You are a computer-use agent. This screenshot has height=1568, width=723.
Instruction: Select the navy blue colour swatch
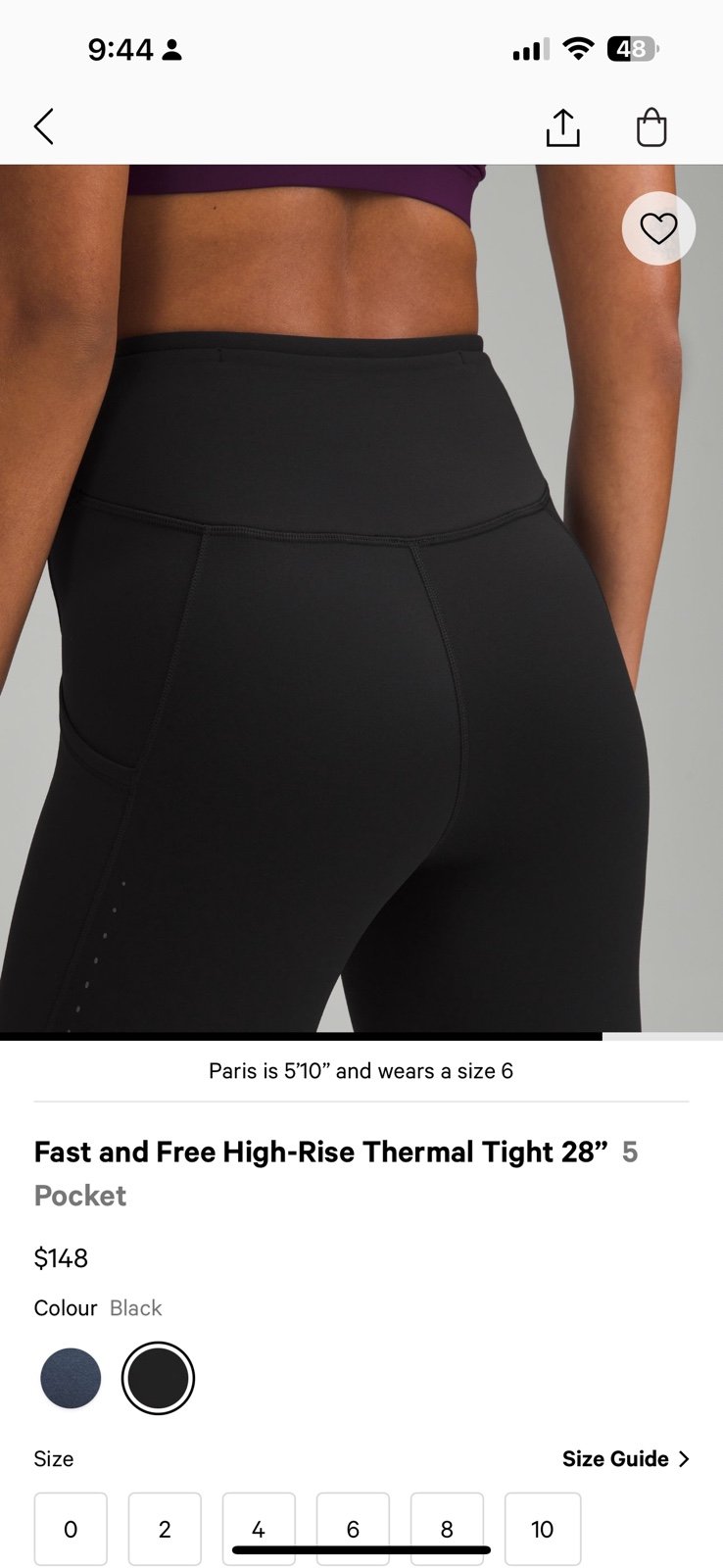[71, 1378]
